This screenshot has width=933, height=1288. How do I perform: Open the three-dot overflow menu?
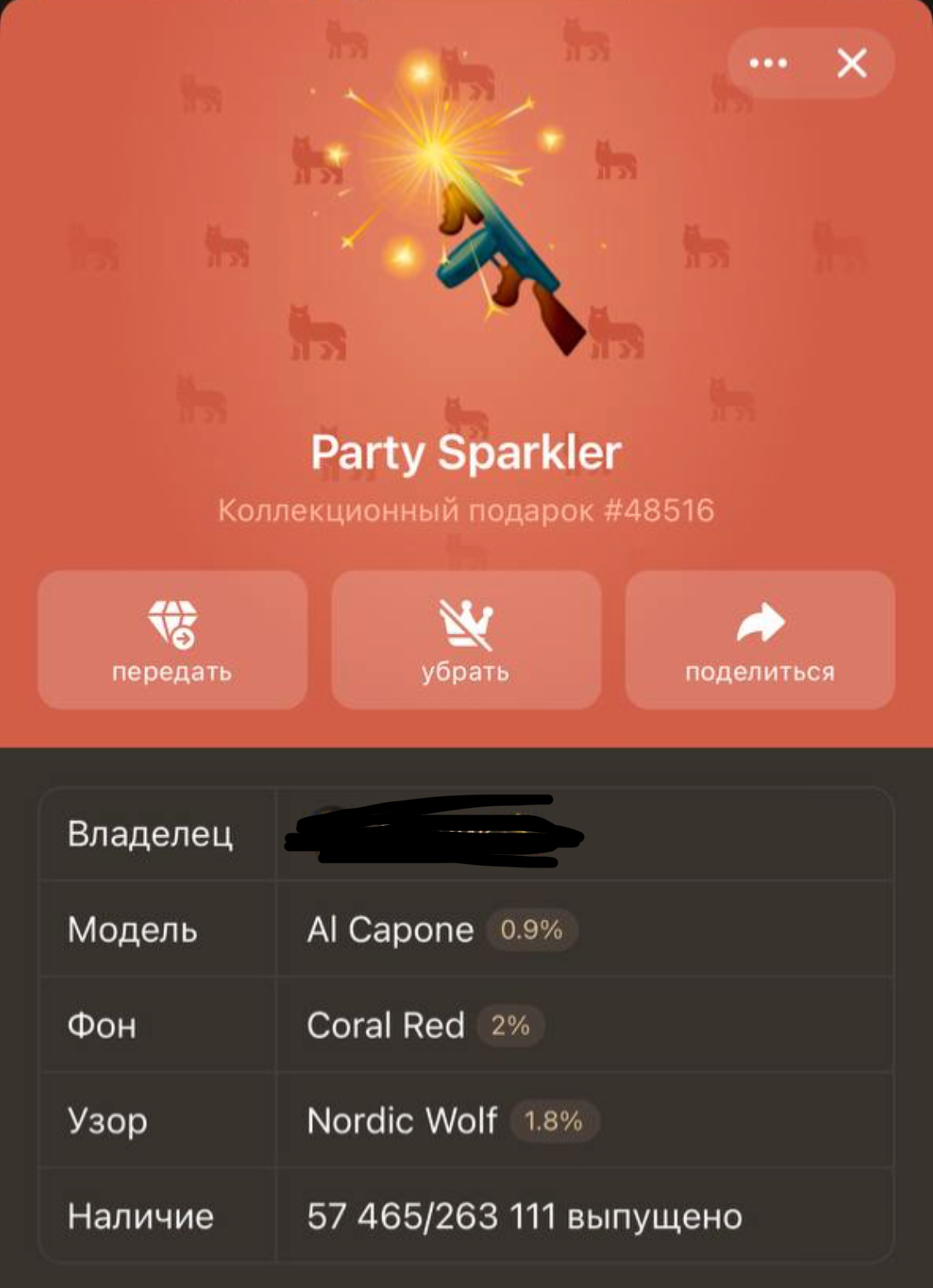tap(768, 63)
